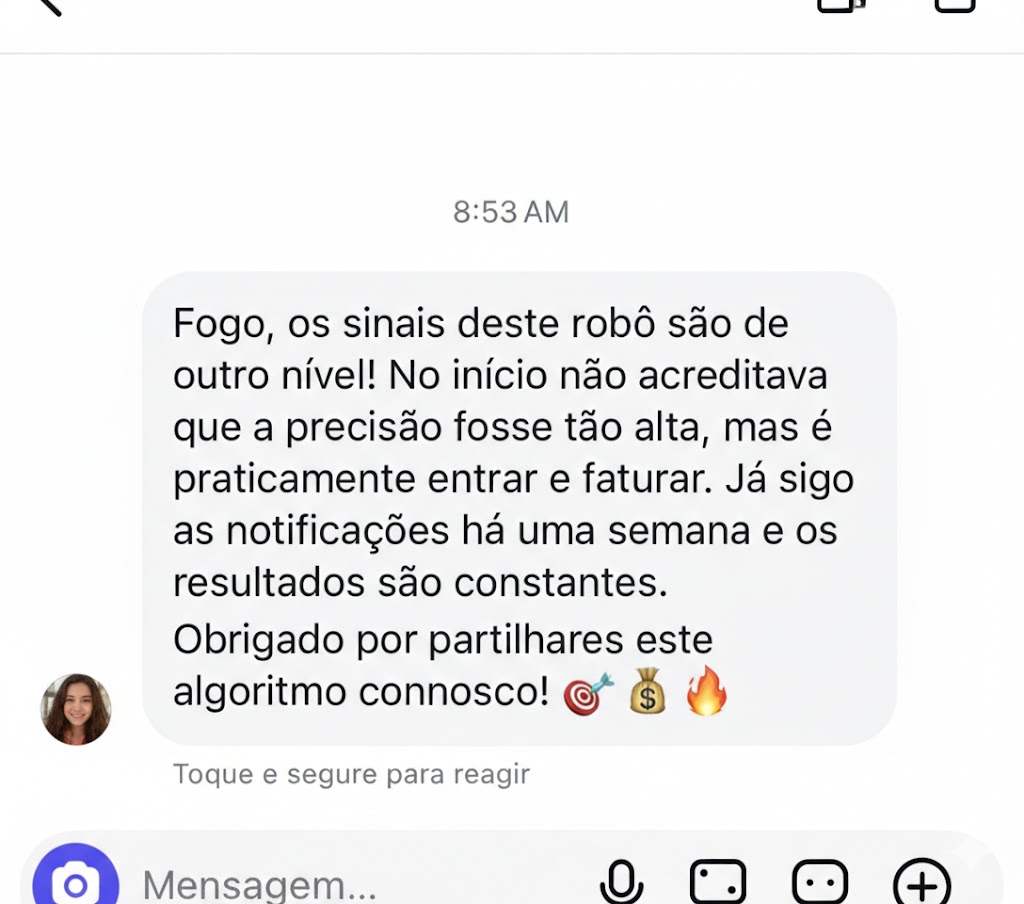Open the sender's profile picture
The image size is (1024, 904).
(76, 709)
